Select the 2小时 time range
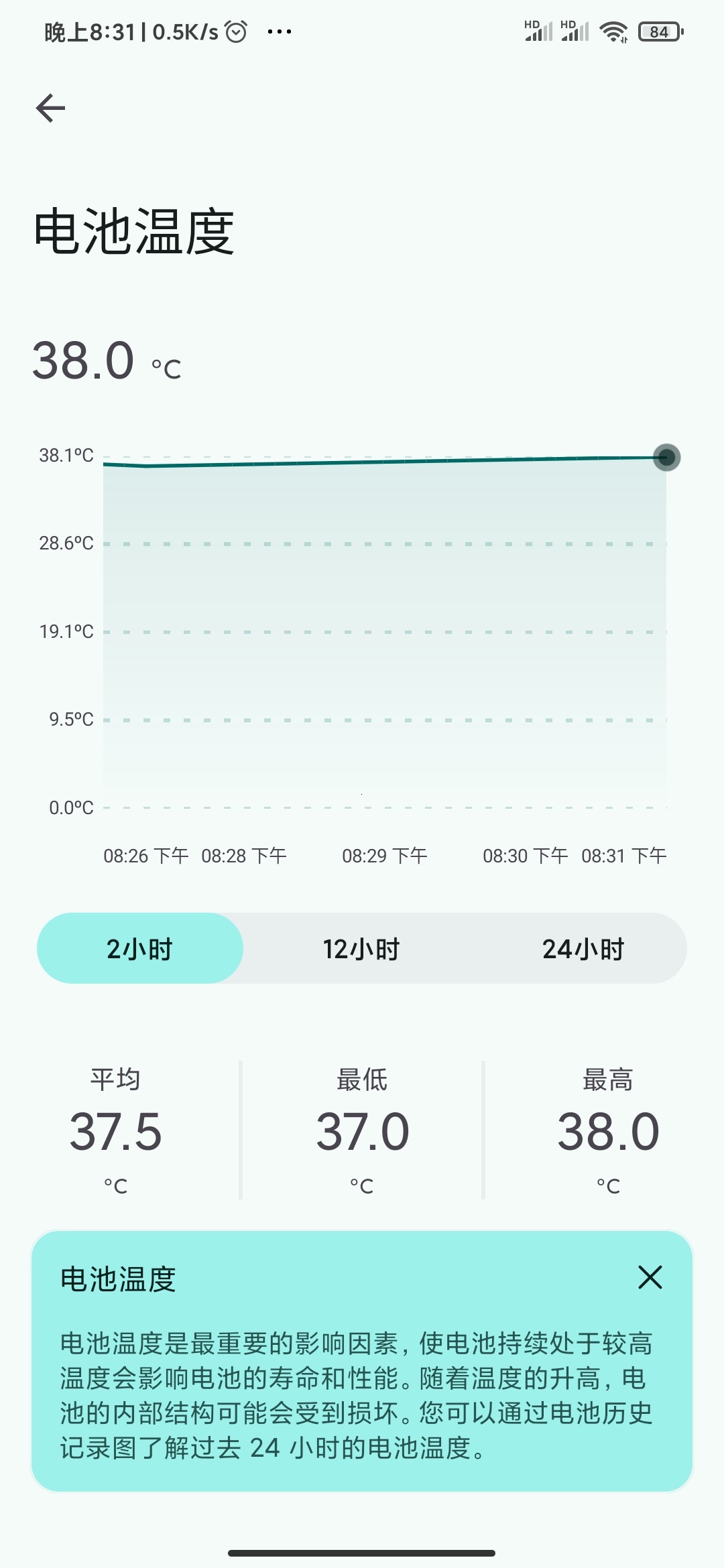Viewport: 724px width, 1568px height. pos(139,948)
